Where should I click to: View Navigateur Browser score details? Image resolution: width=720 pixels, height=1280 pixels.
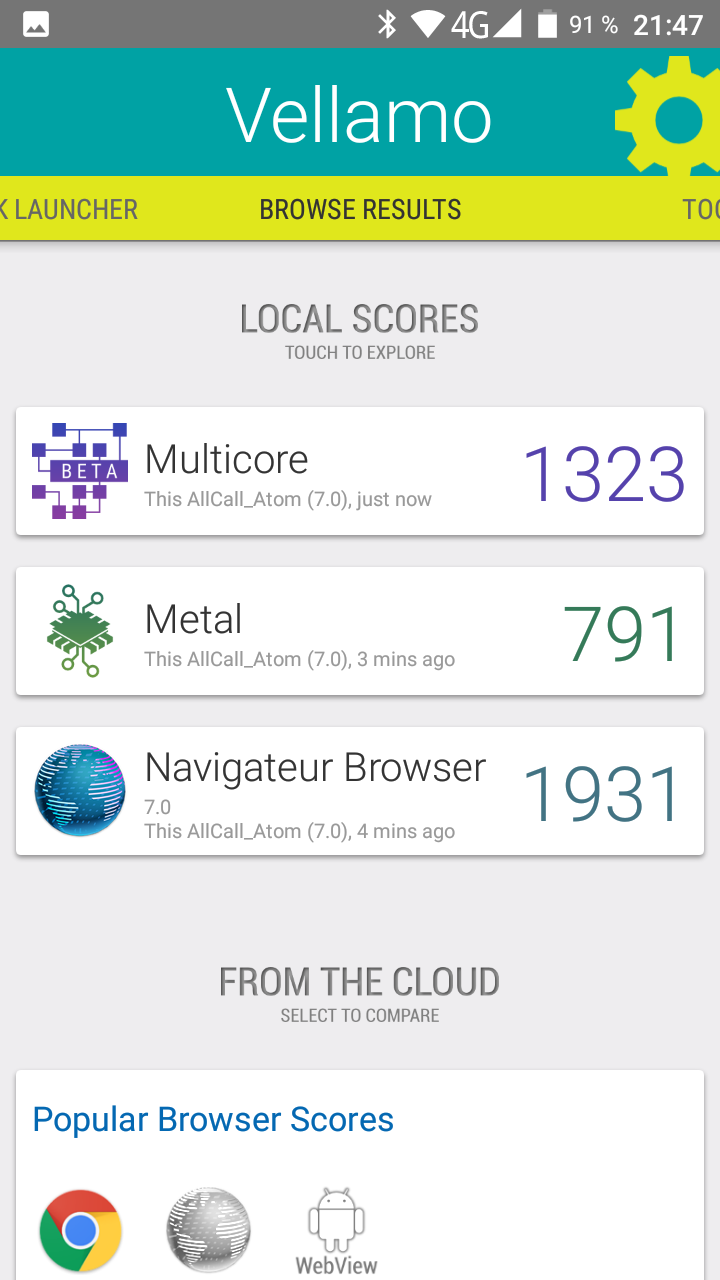(360, 791)
